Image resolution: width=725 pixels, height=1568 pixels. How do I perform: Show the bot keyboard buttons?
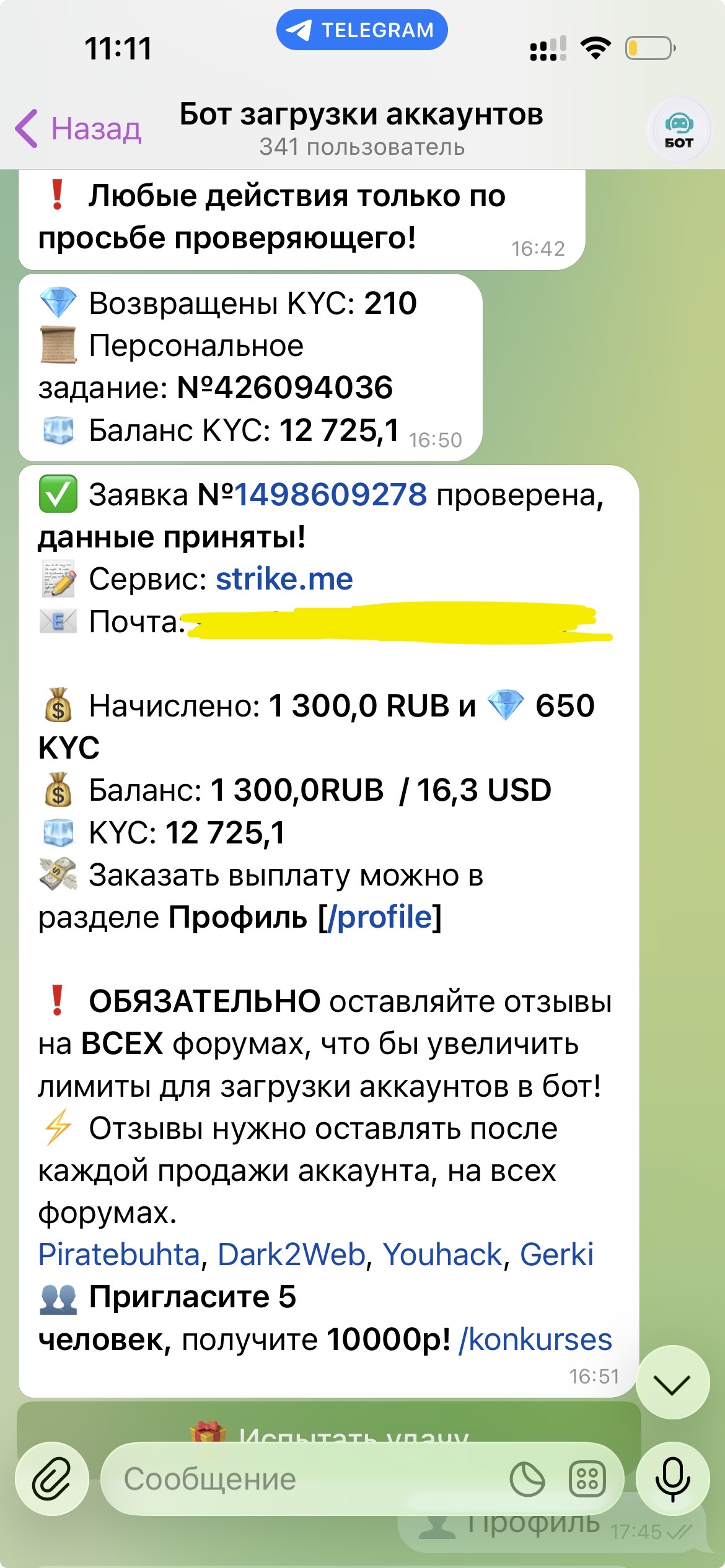coord(587,1479)
